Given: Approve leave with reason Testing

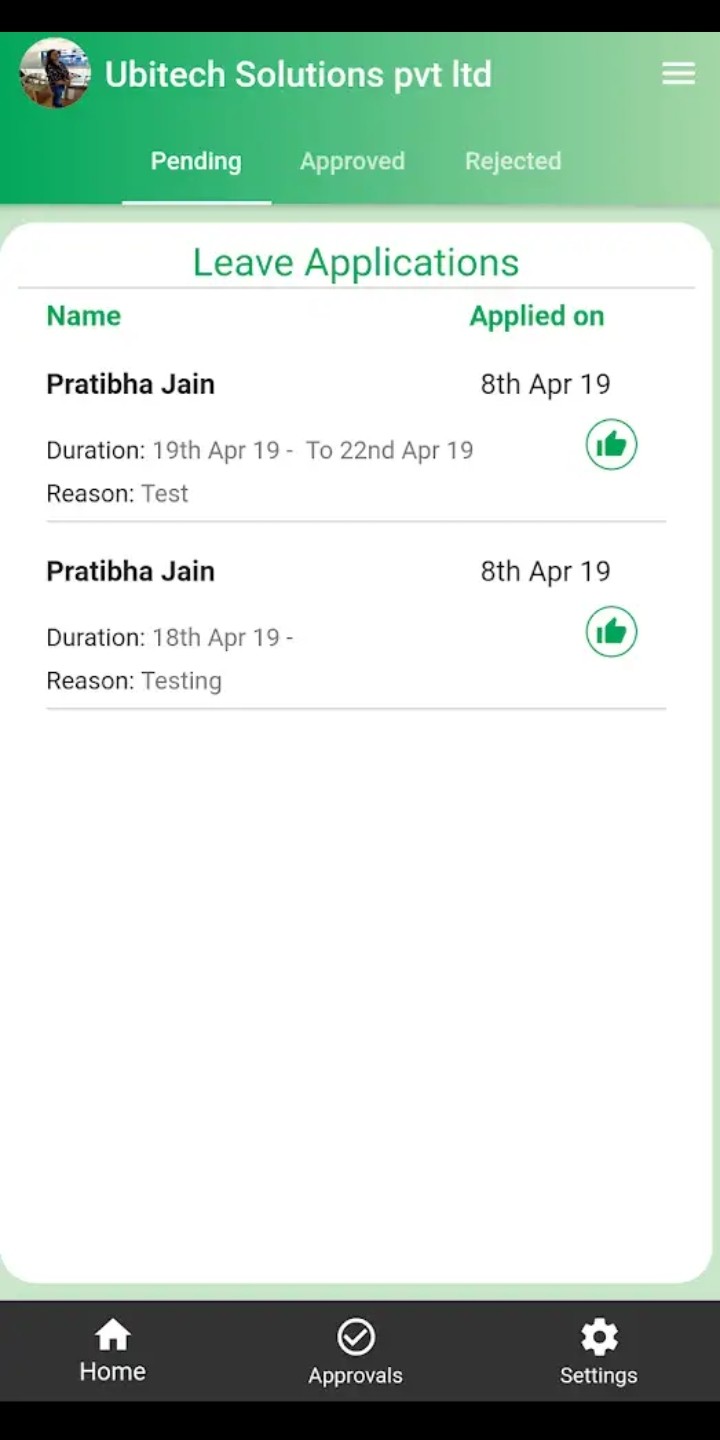Looking at the screenshot, I should coord(611,632).
